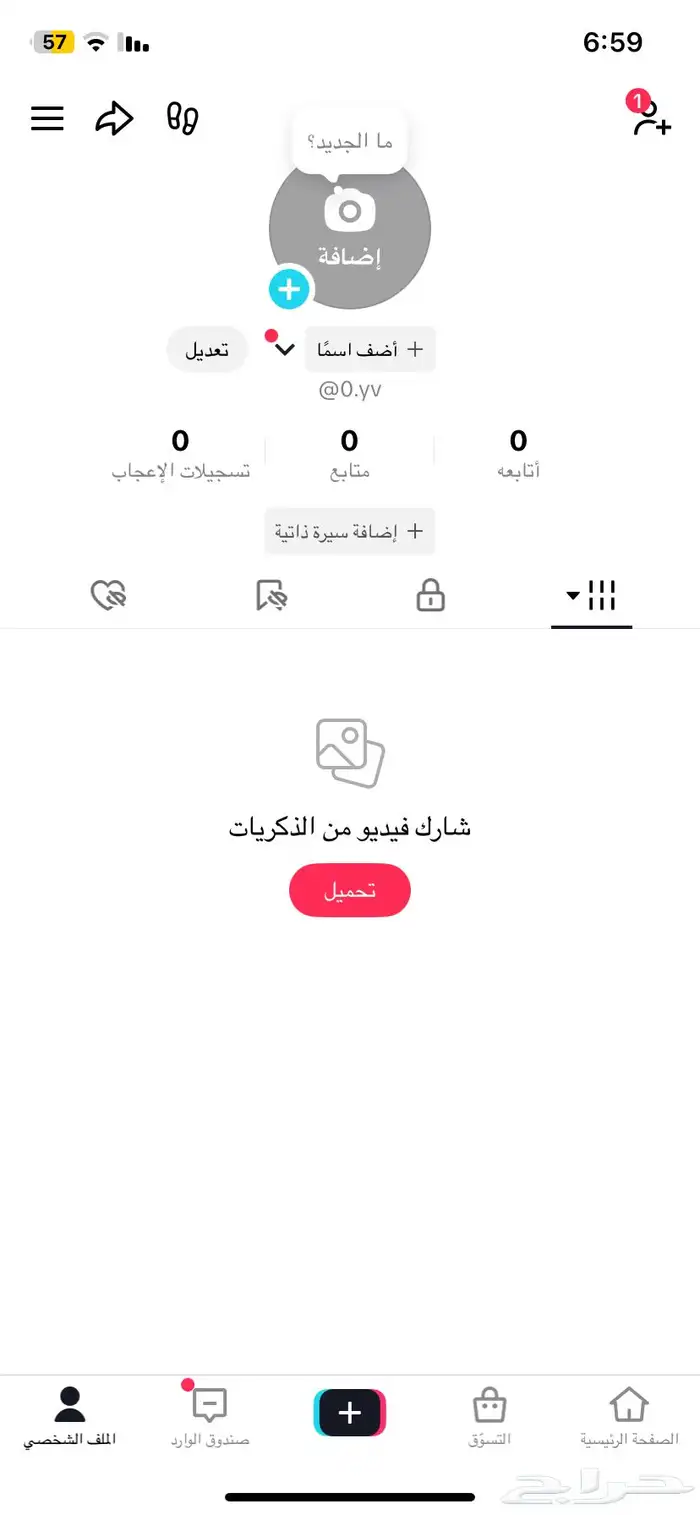
Task: Switch to the saved bookmarks tab
Action: point(270,597)
